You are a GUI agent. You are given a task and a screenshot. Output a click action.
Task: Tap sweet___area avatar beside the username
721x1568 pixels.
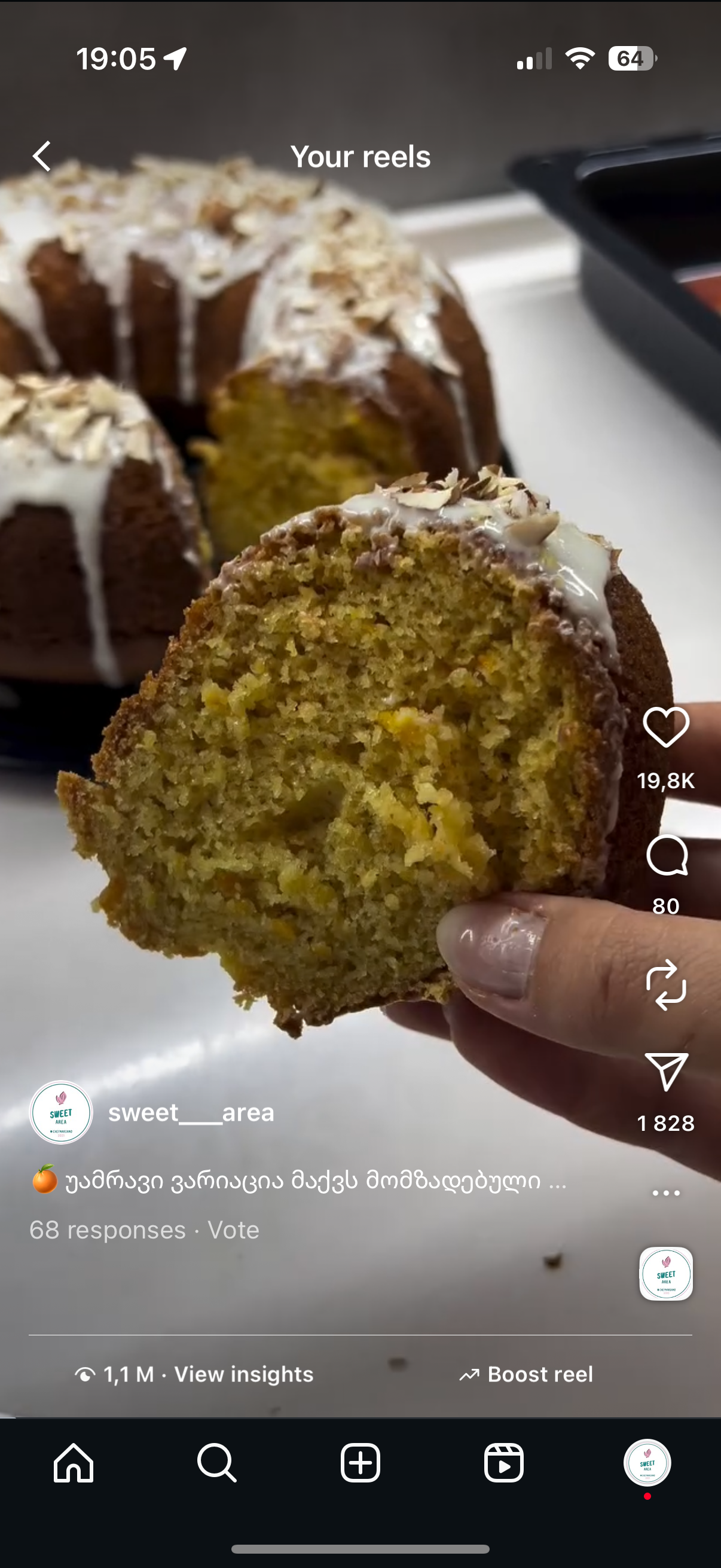(61, 1113)
